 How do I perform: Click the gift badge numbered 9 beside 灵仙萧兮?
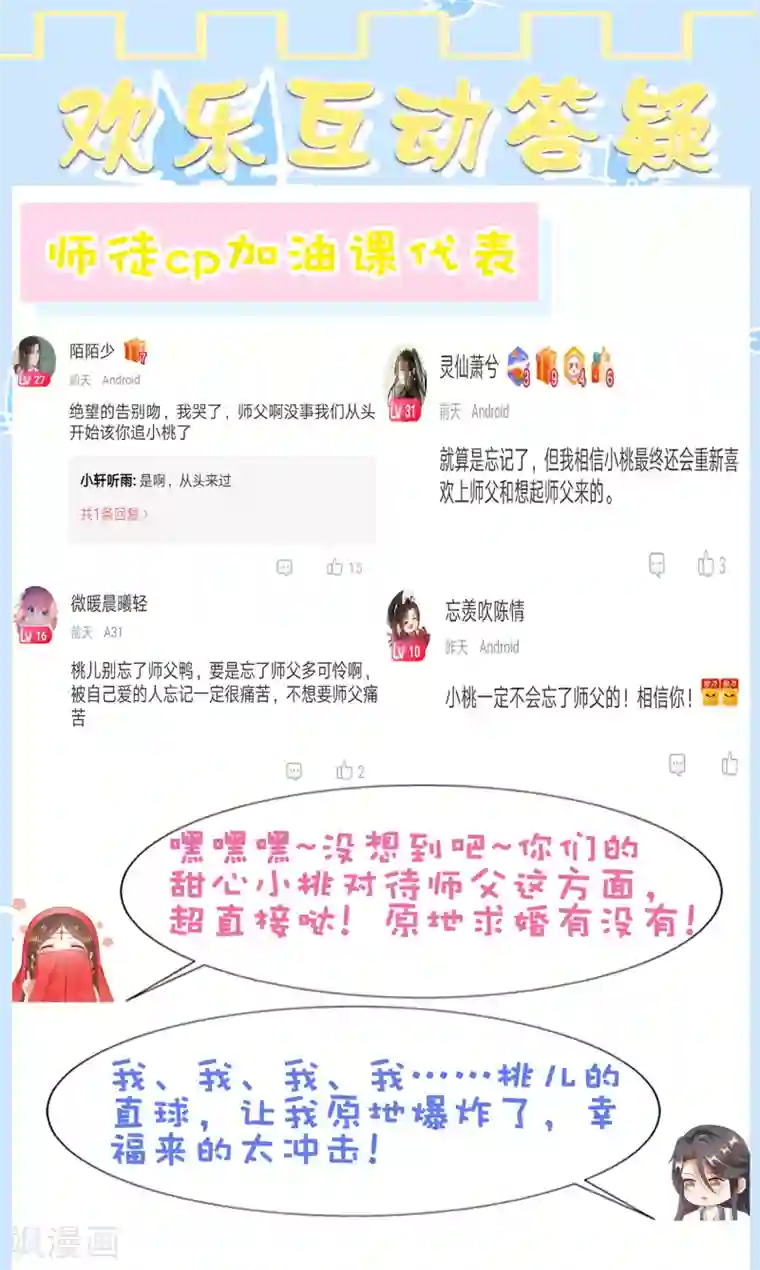(547, 366)
